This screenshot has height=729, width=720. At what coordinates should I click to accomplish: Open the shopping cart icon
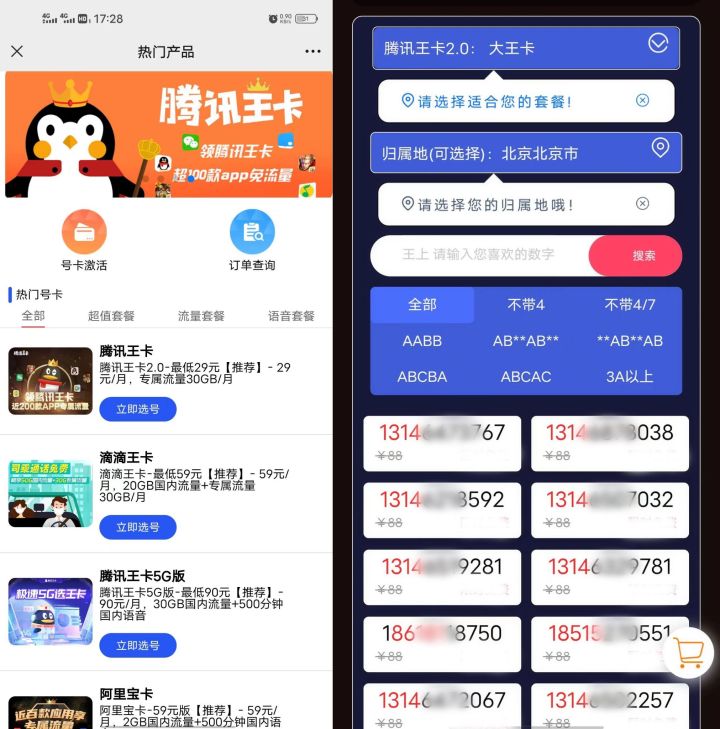click(689, 652)
